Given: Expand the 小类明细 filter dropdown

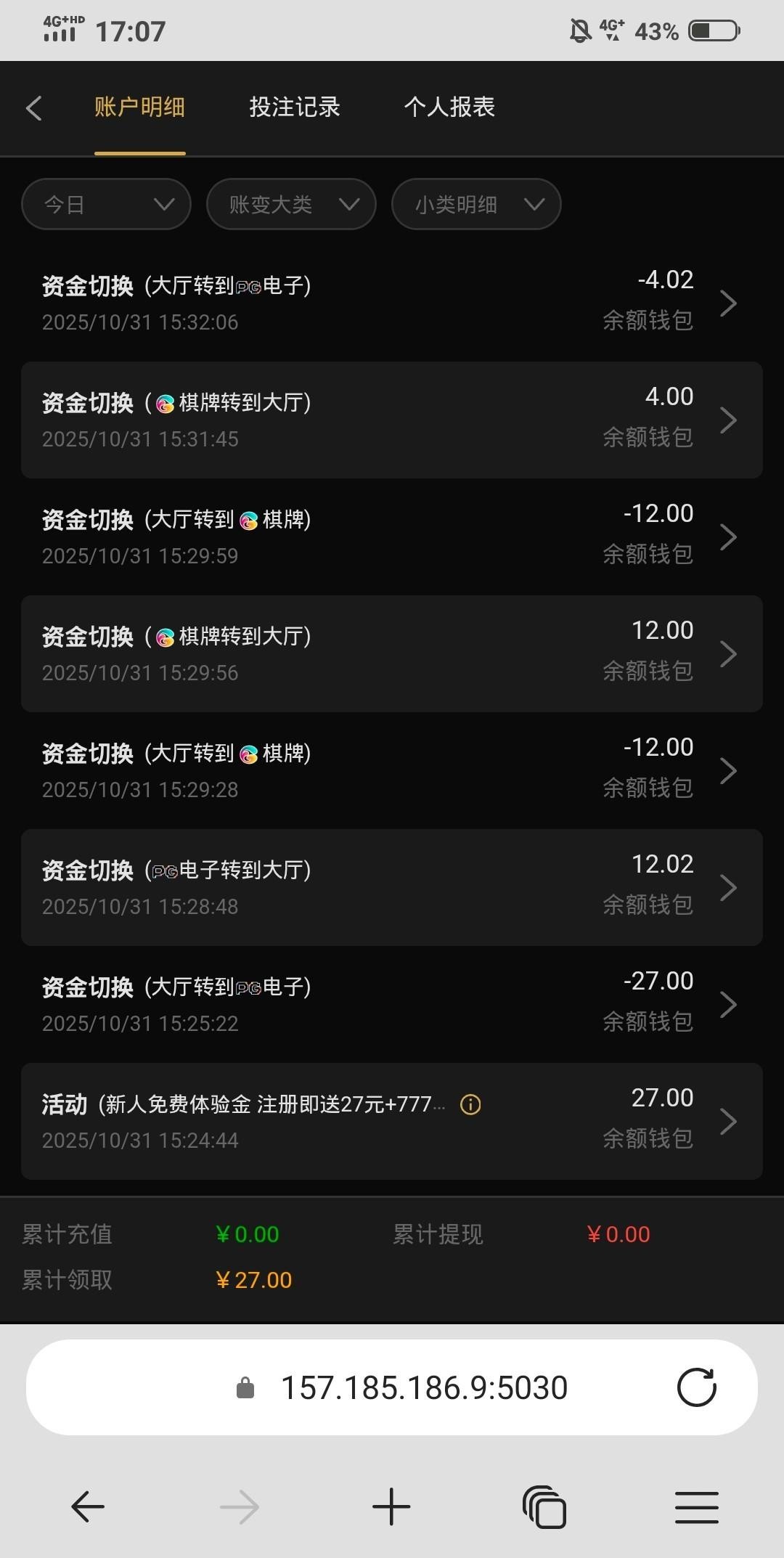Looking at the screenshot, I should coord(476,204).
